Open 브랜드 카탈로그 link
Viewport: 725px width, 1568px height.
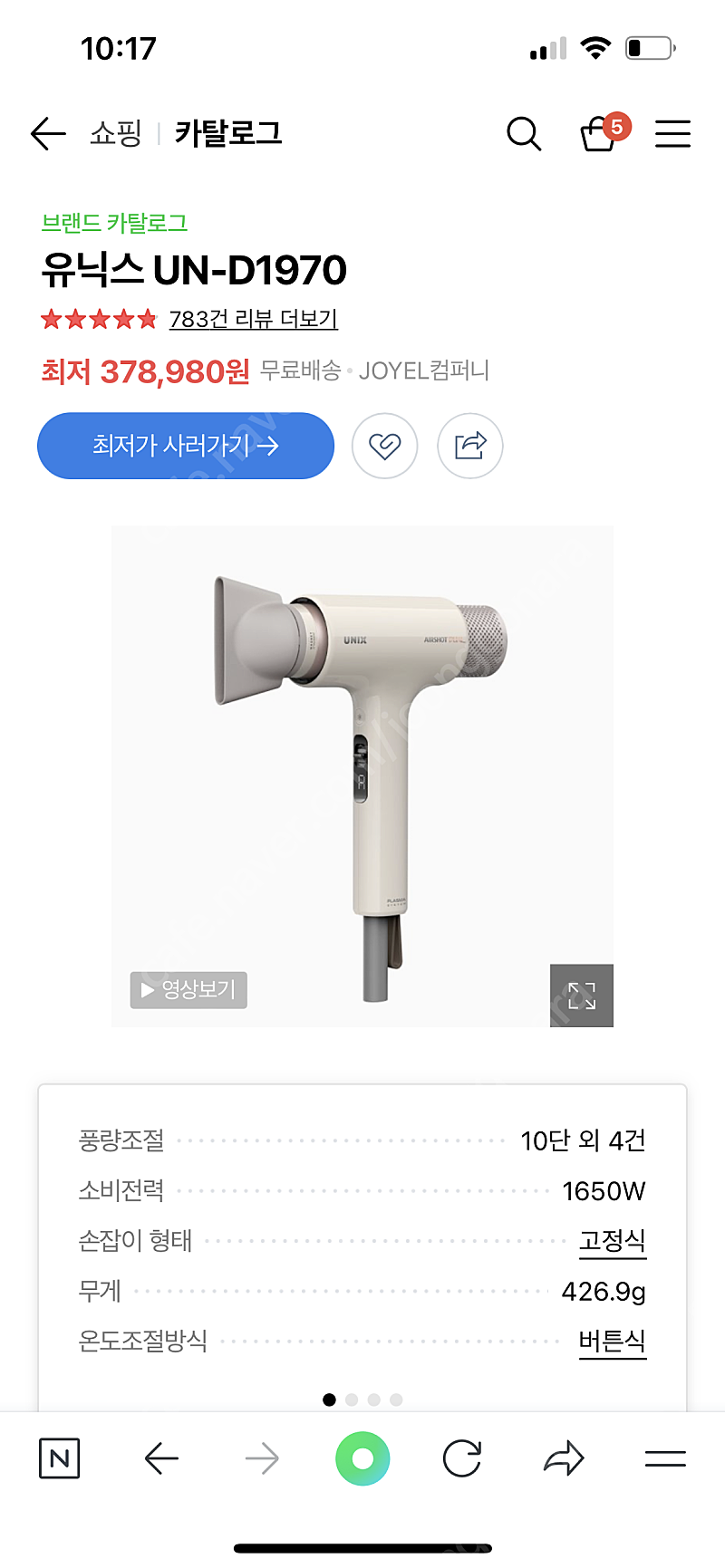point(115,223)
